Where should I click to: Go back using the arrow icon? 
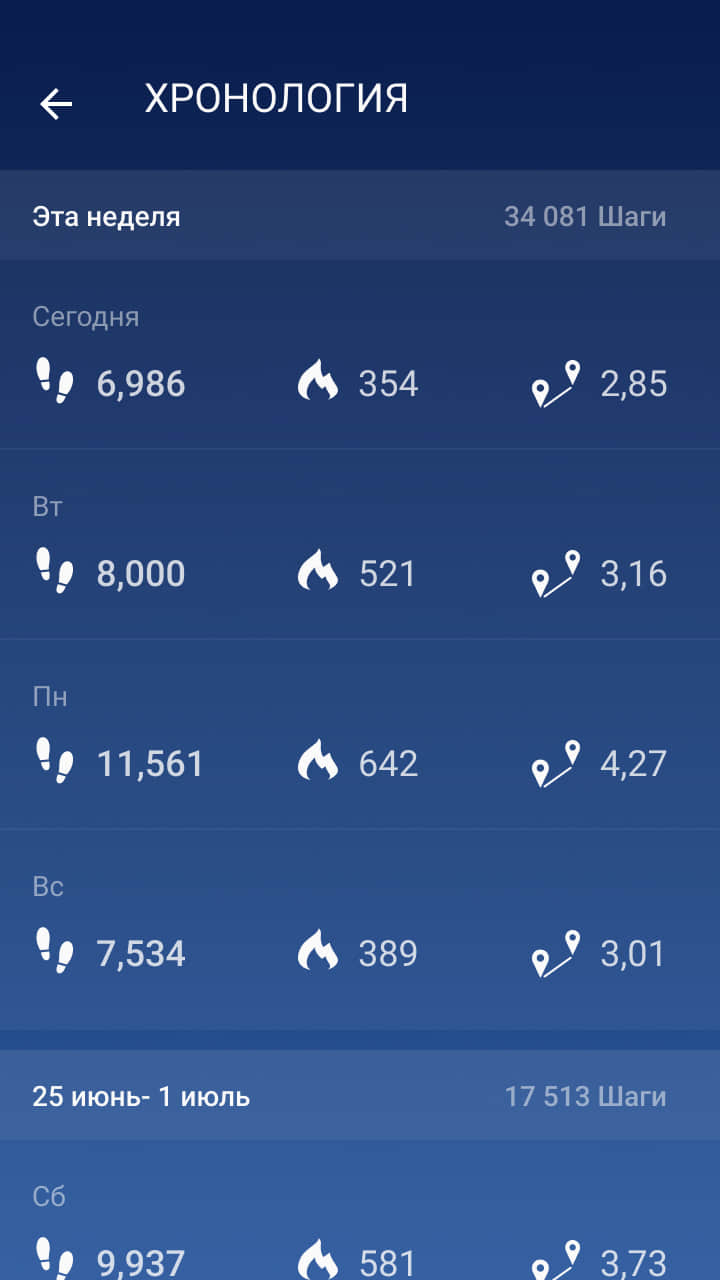[x=56, y=103]
